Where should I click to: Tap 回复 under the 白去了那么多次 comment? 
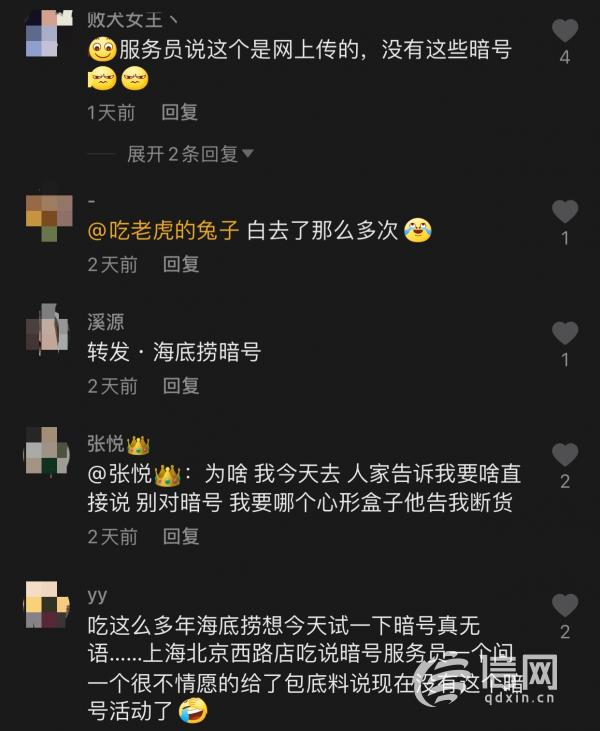pos(181,264)
